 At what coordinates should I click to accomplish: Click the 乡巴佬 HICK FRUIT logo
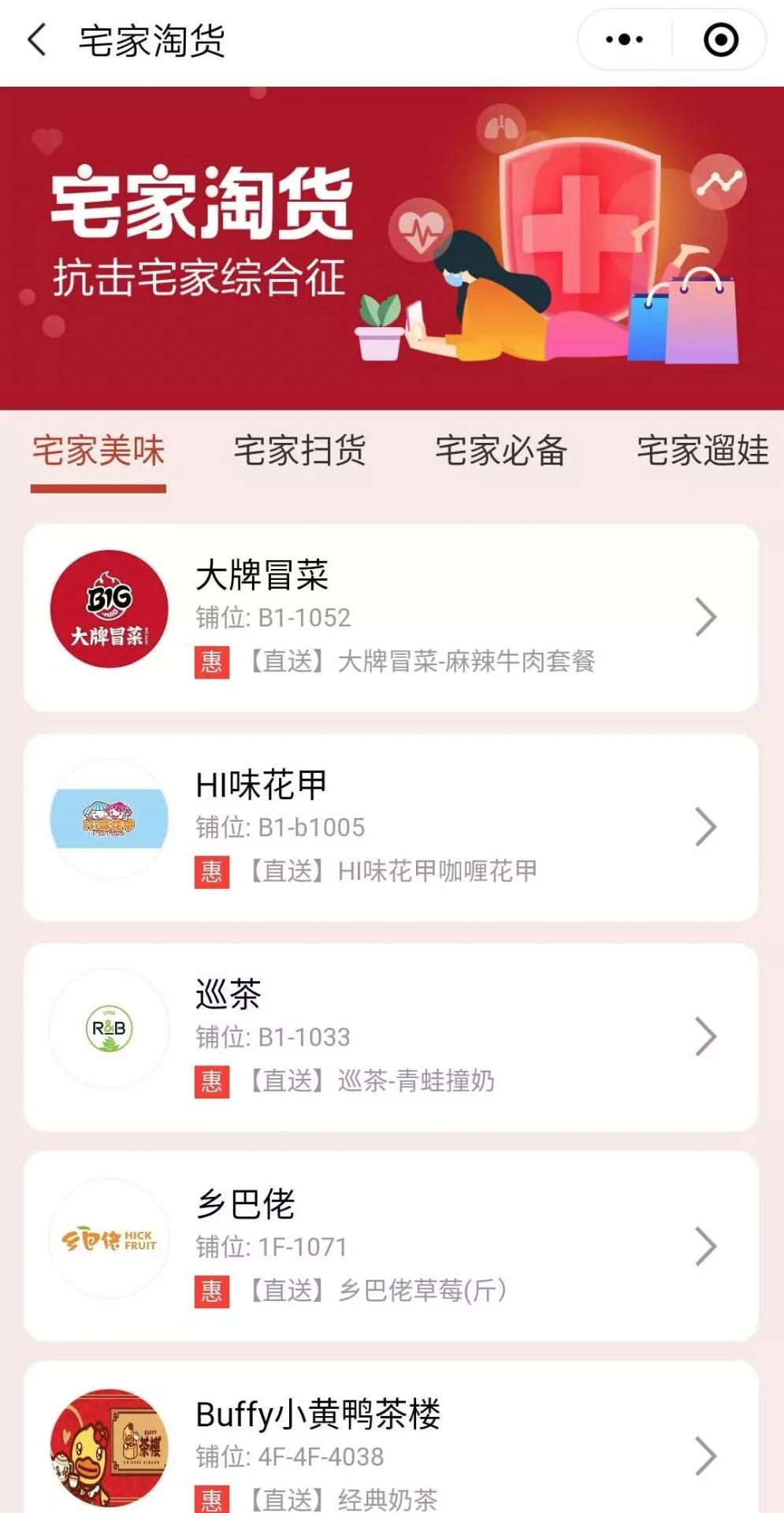point(109,1240)
